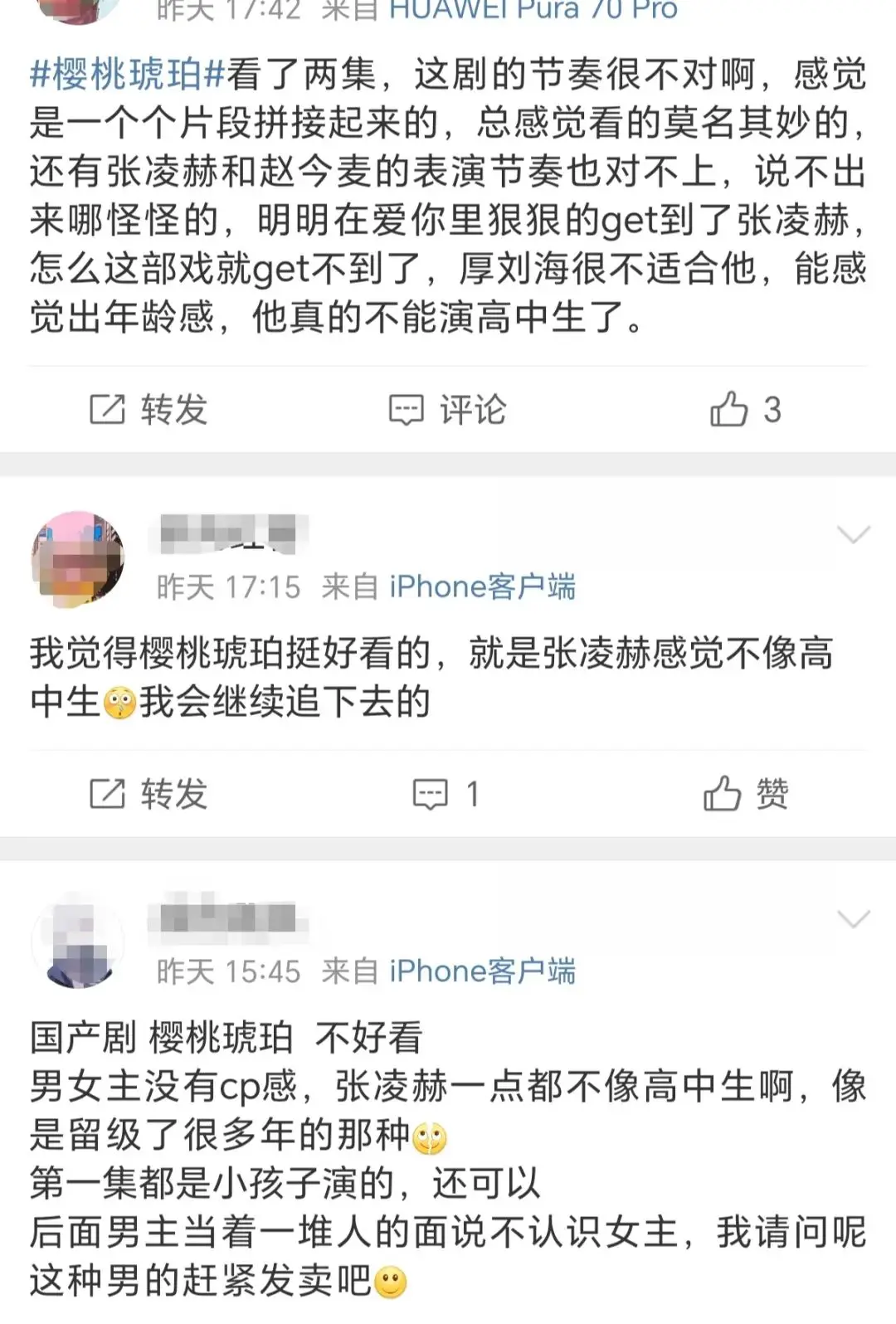Open the avatar of the 17:15 poster
The image size is (896, 1324).
tap(77, 559)
